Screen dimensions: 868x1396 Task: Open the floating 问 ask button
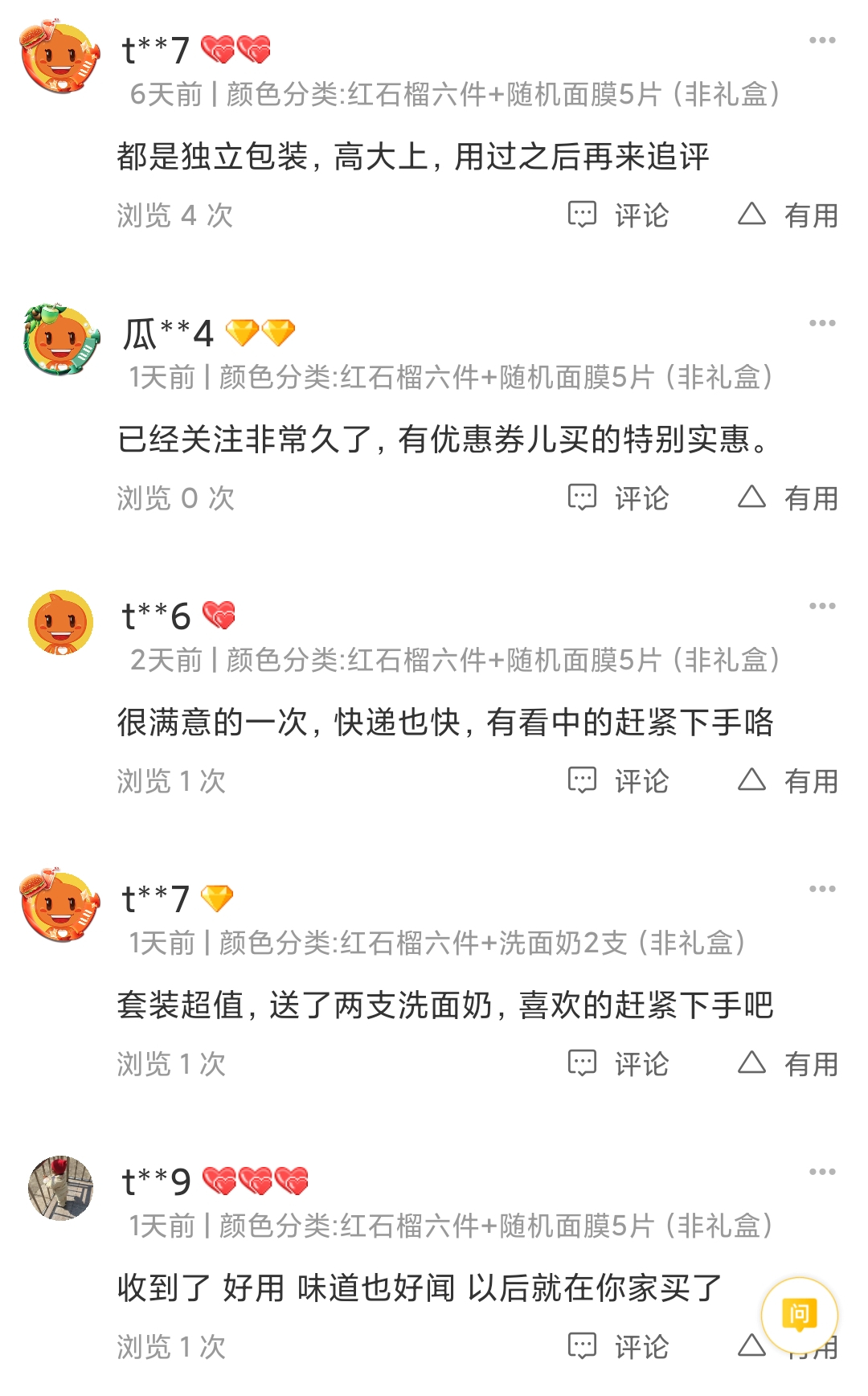pos(799,1316)
